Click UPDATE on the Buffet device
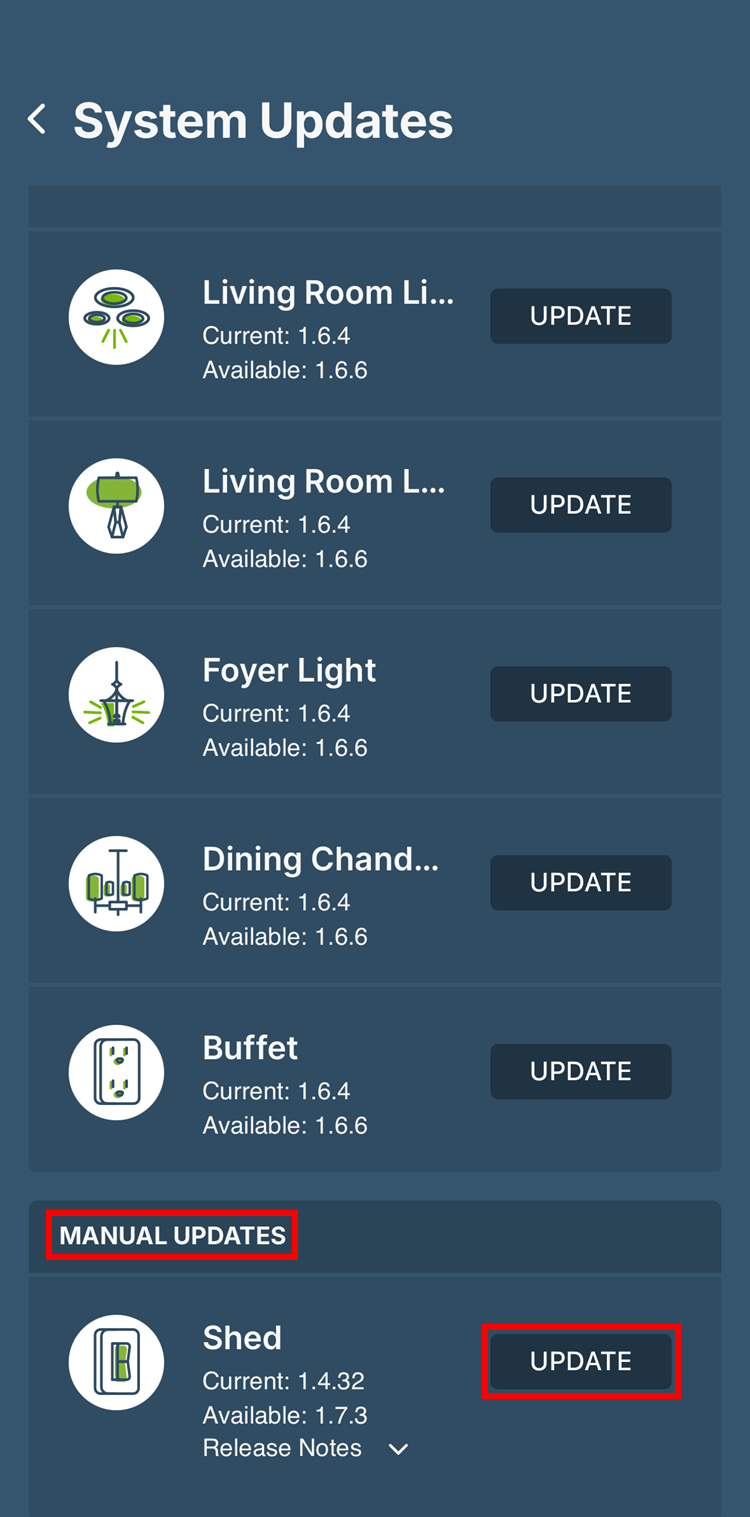 pos(580,1071)
